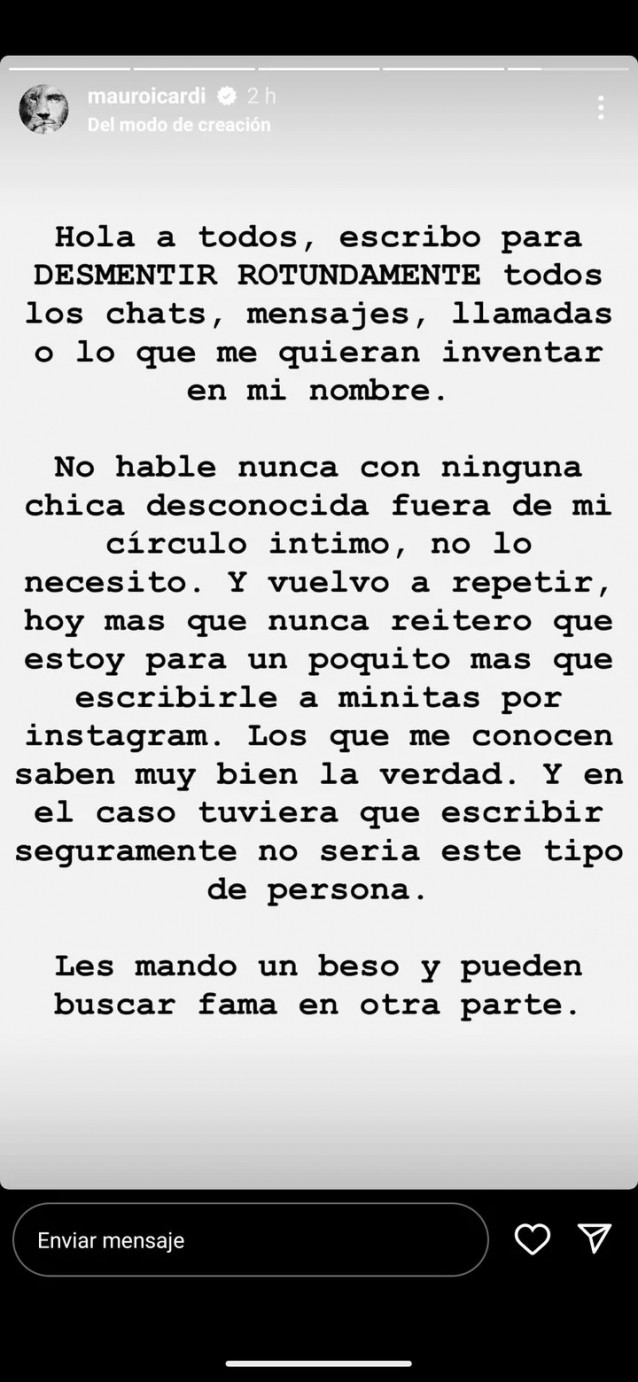
Task: Open mauroicardi's profile picture
Action: (44, 109)
